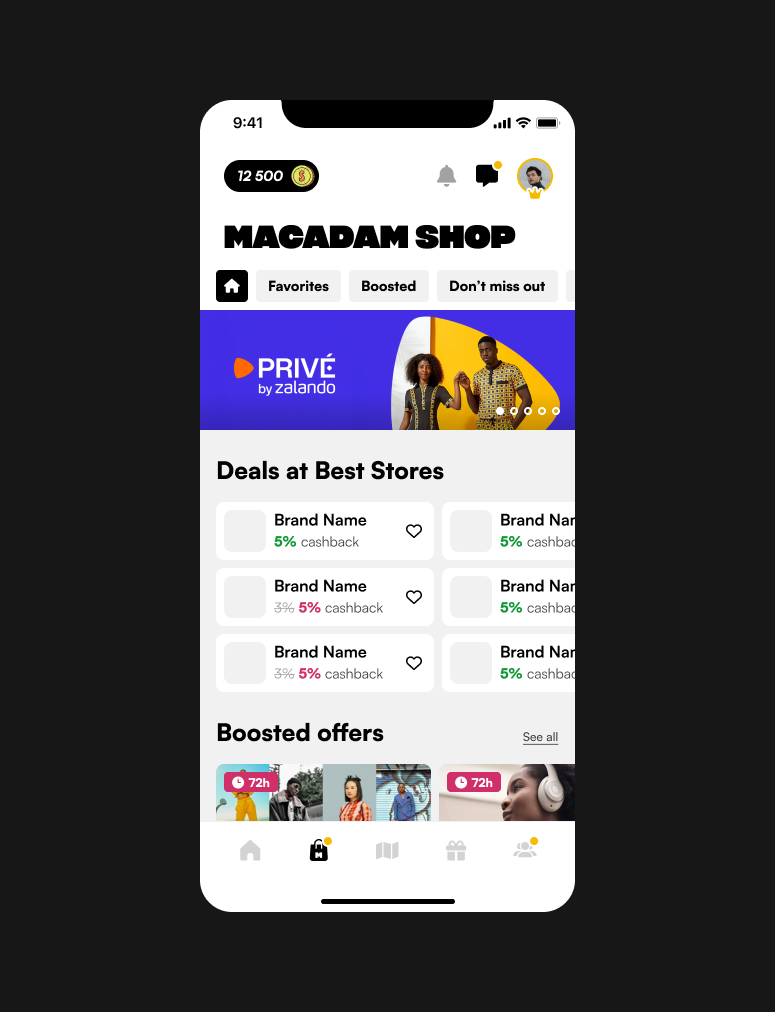Open the boosted offer with headphones photo
The height and width of the screenshot is (1012, 775).
[506, 794]
